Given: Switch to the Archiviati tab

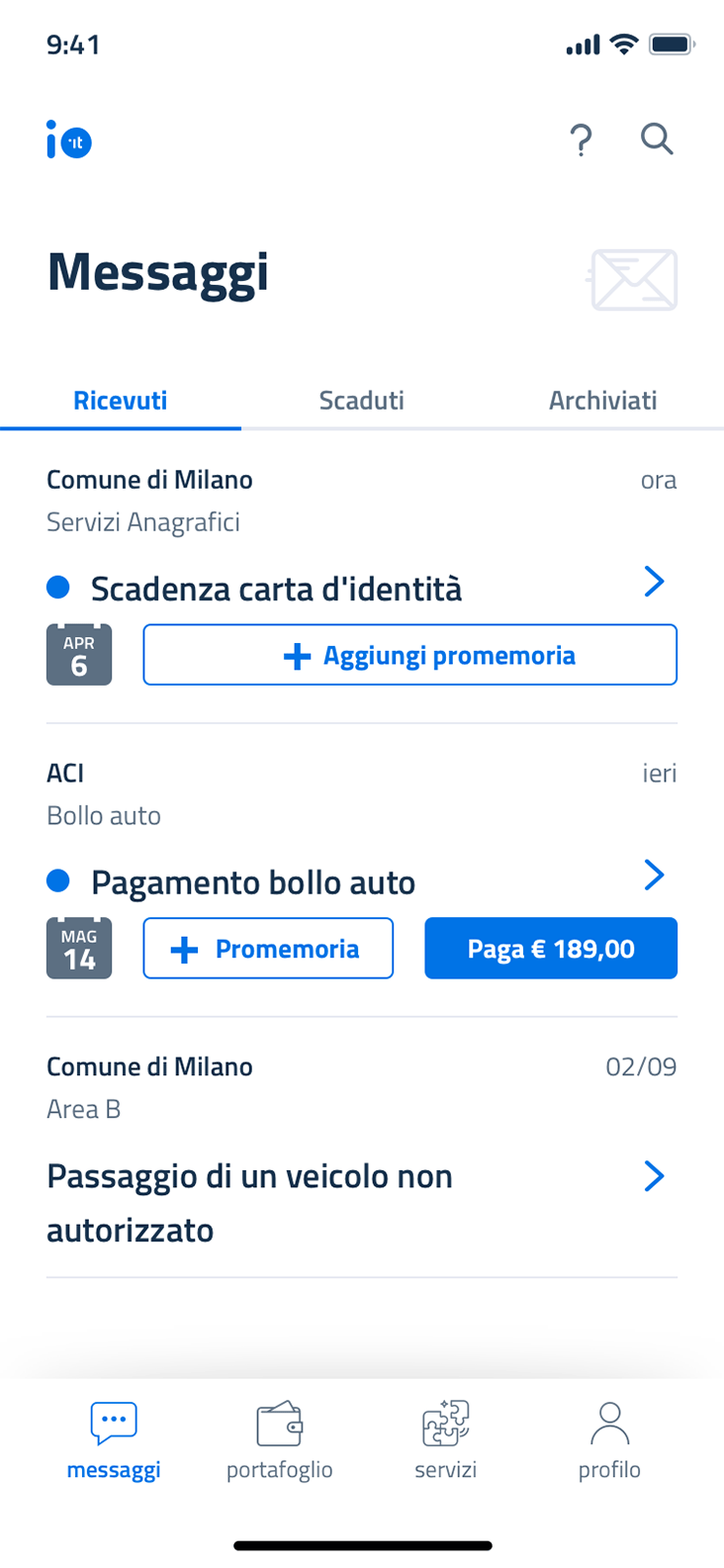Looking at the screenshot, I should click(x=603, y=400).
